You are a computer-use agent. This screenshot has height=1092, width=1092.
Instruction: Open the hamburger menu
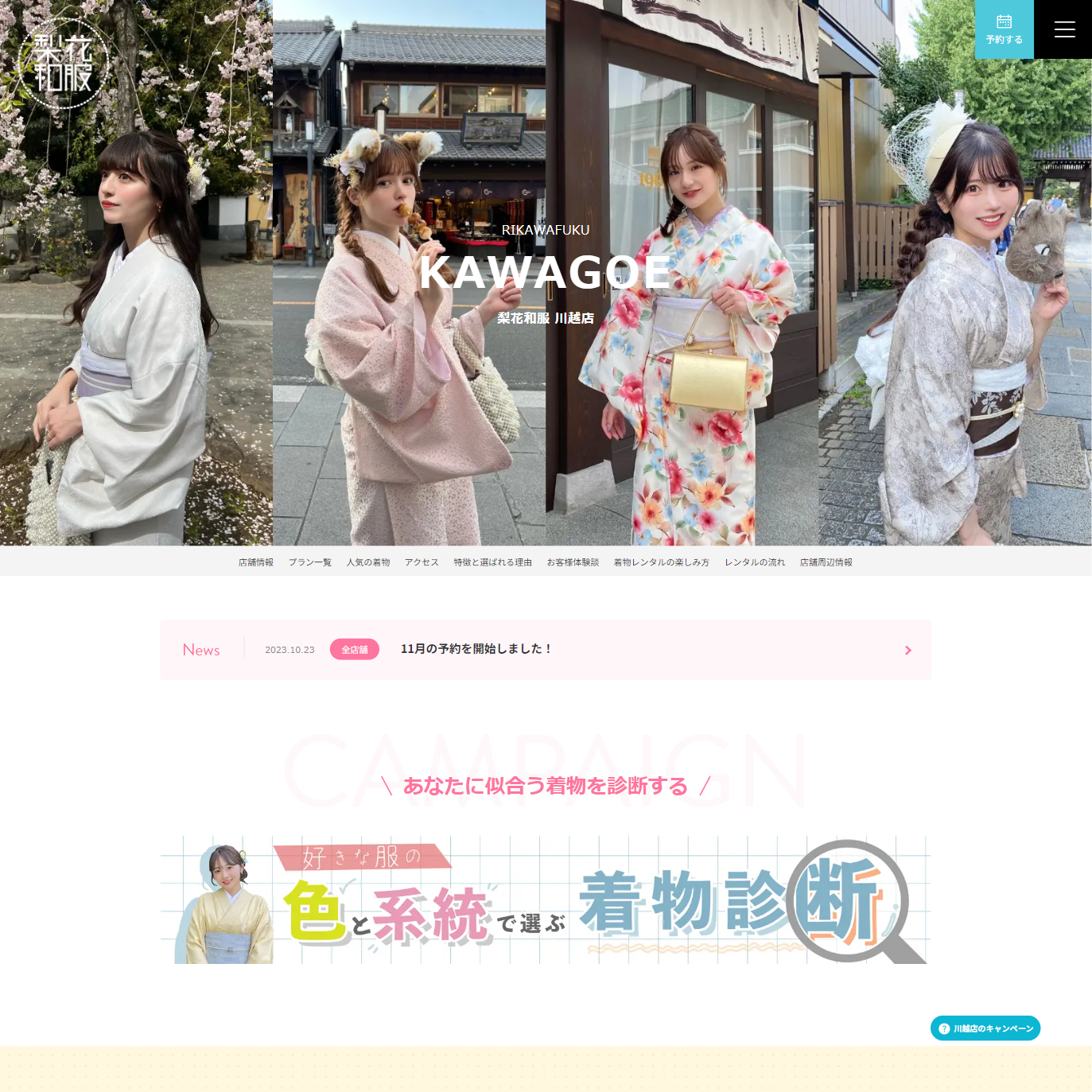click(1063, 29)
